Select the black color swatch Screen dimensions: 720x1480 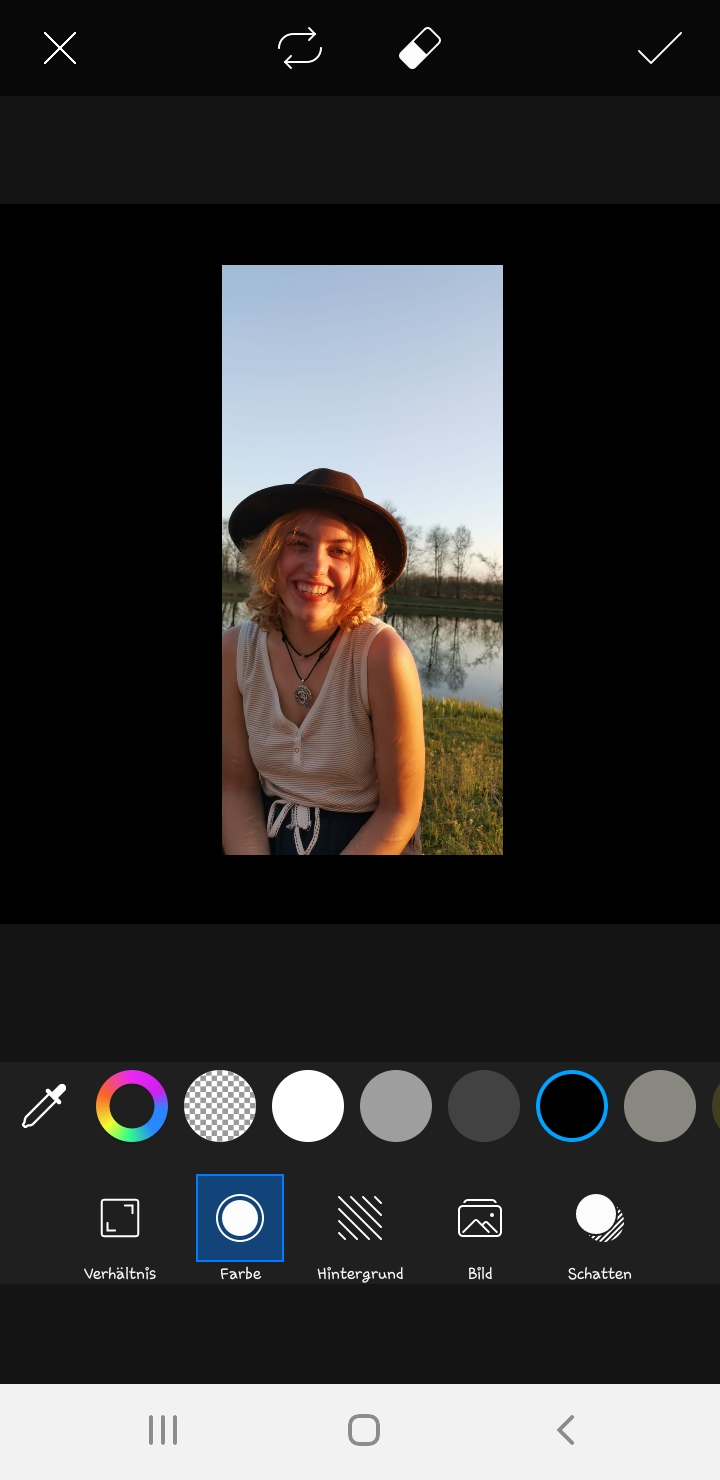(x=572, y=1106)
